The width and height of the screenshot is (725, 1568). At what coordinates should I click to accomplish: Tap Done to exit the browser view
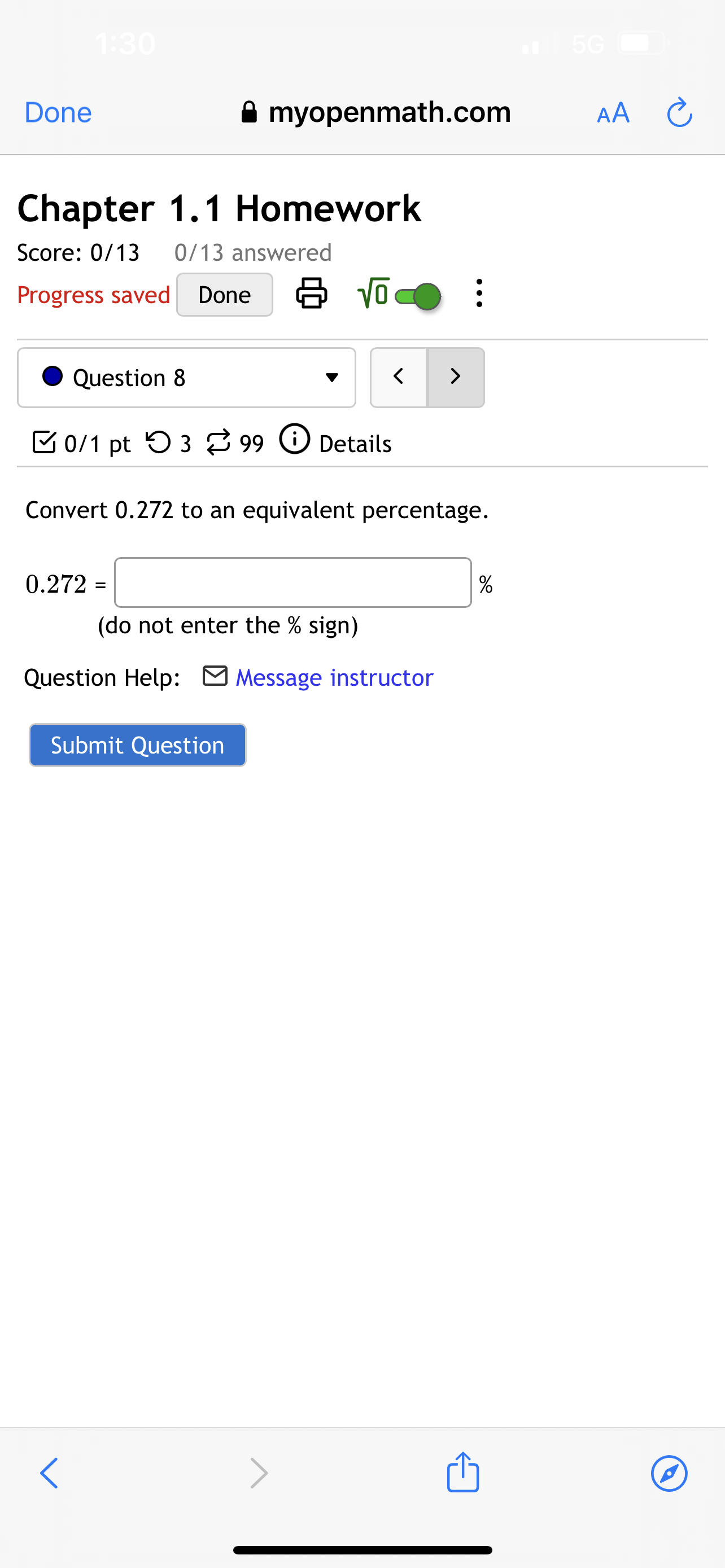pyautogui.click(x=57, y=112)
